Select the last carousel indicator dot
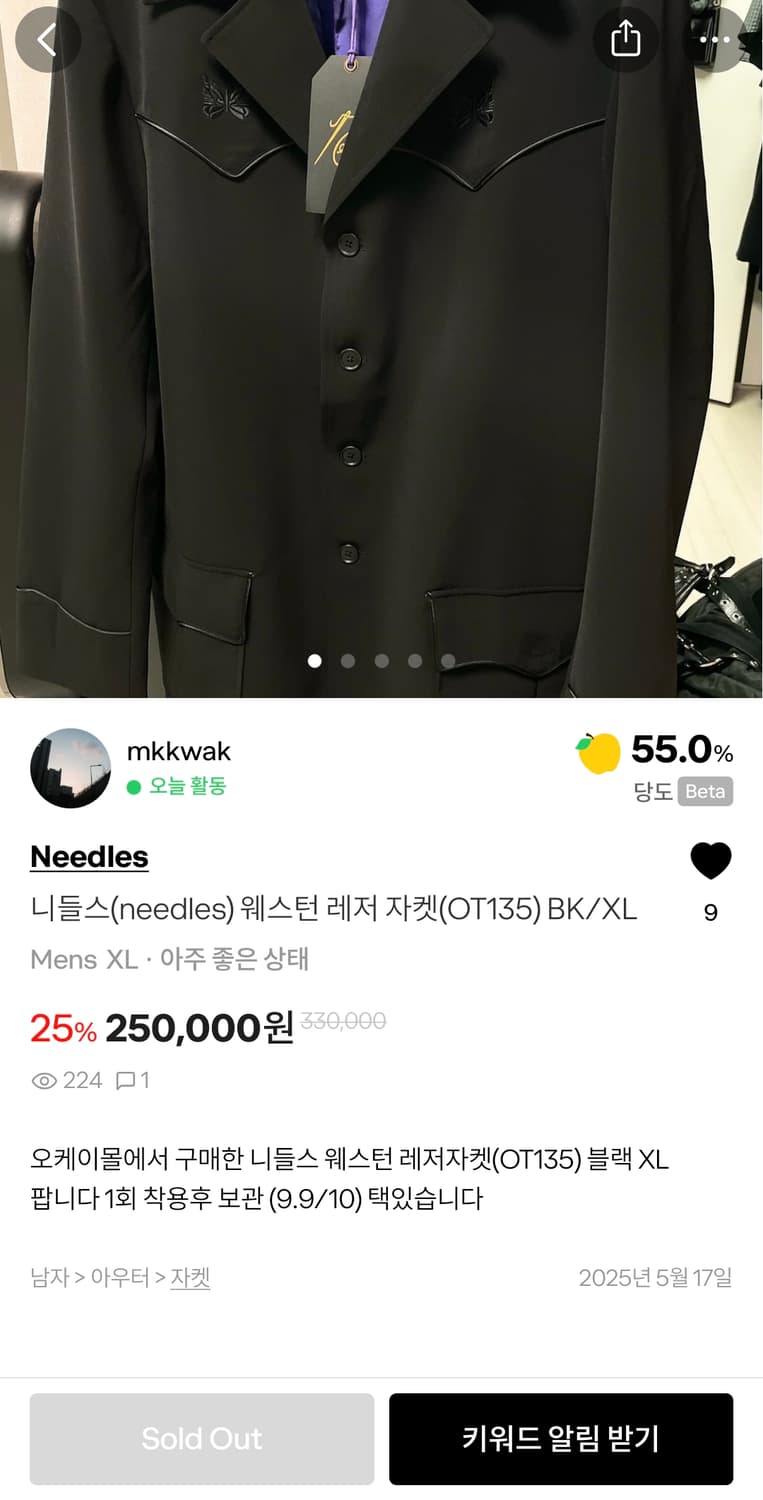The height and width of the screenshot is (1500, 763). coord(446,661)
